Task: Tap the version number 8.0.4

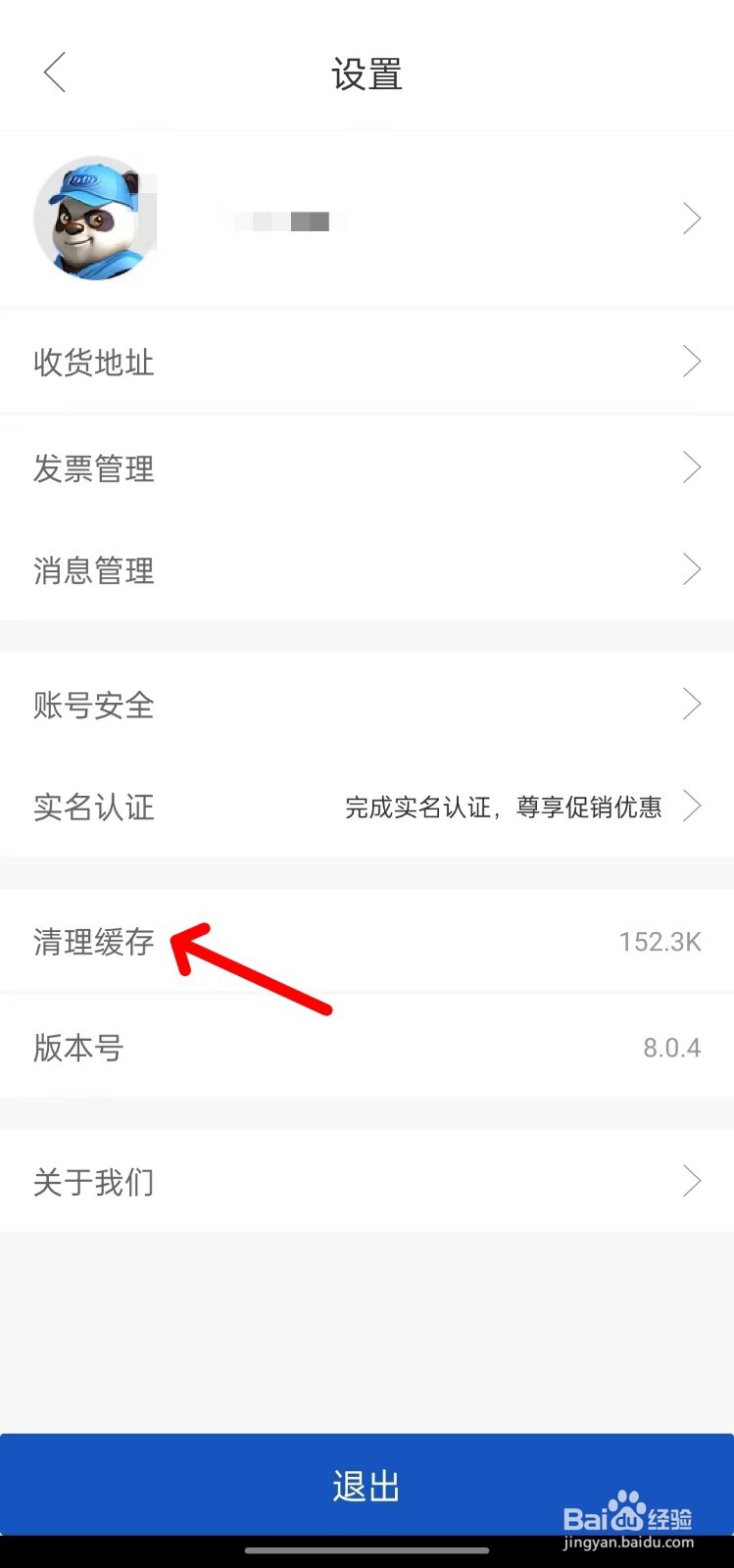Action: coord(671,1048)
